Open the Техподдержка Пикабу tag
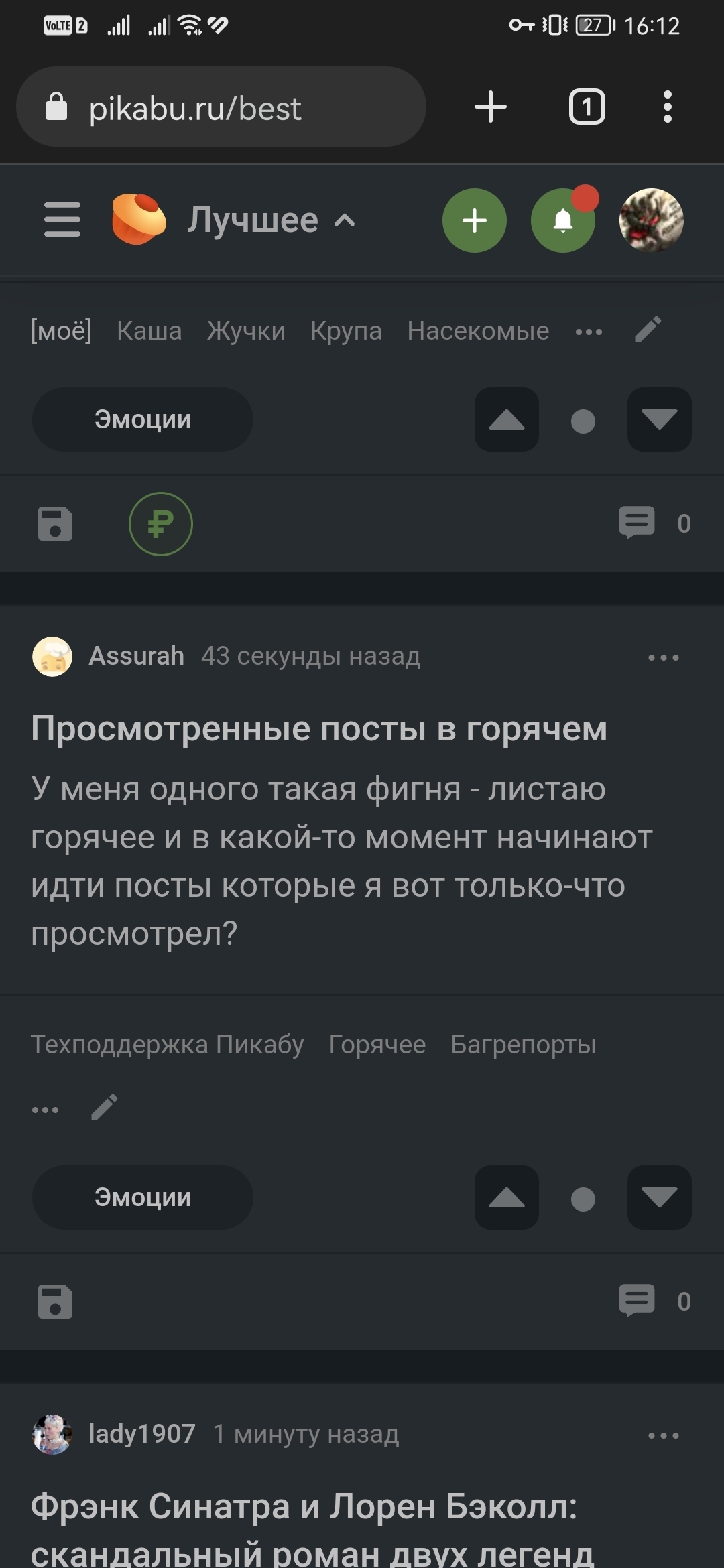The image size is (724, 1568). [x=167, y=1045]
